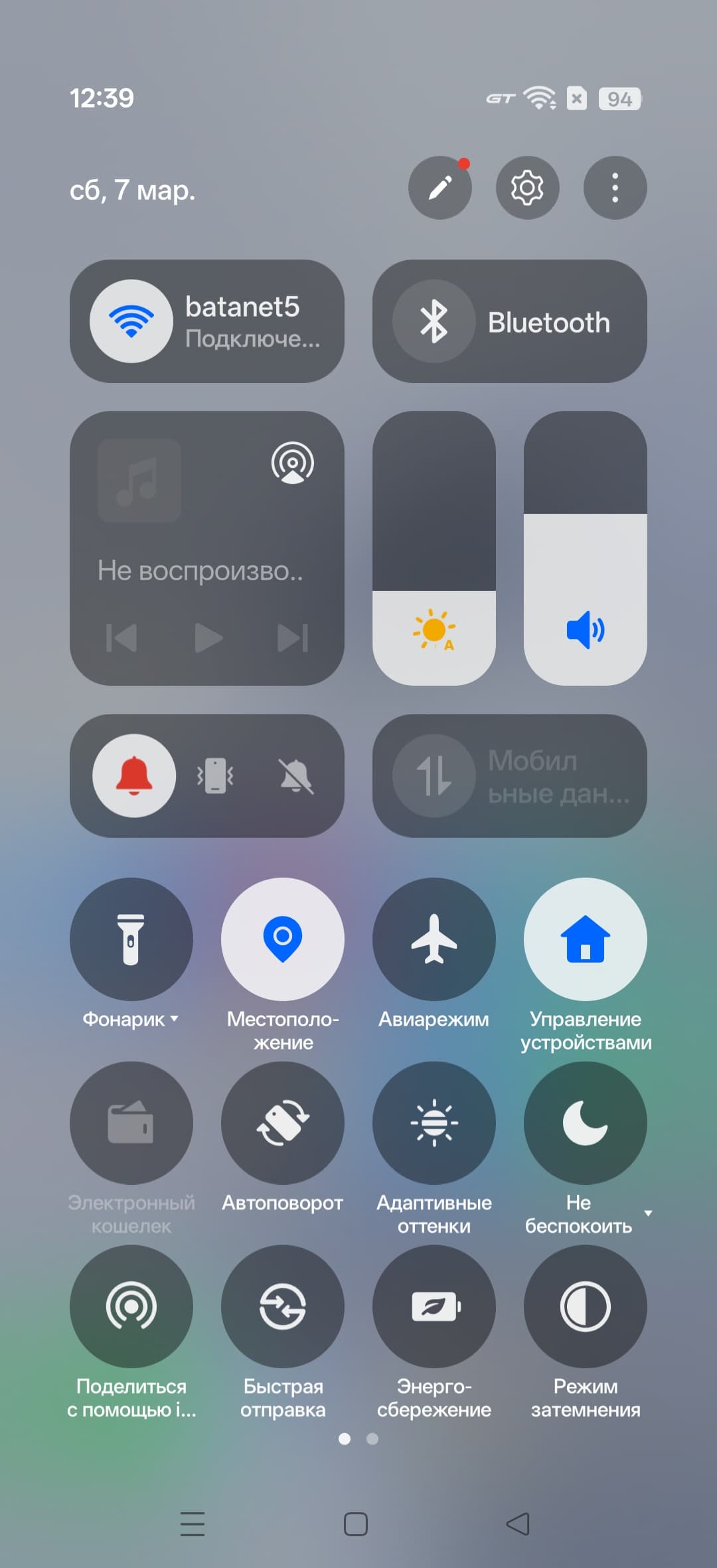This screenshot has height=1568, width=717.
Task: Go back using navigation bar
Action: point(518,1524)
